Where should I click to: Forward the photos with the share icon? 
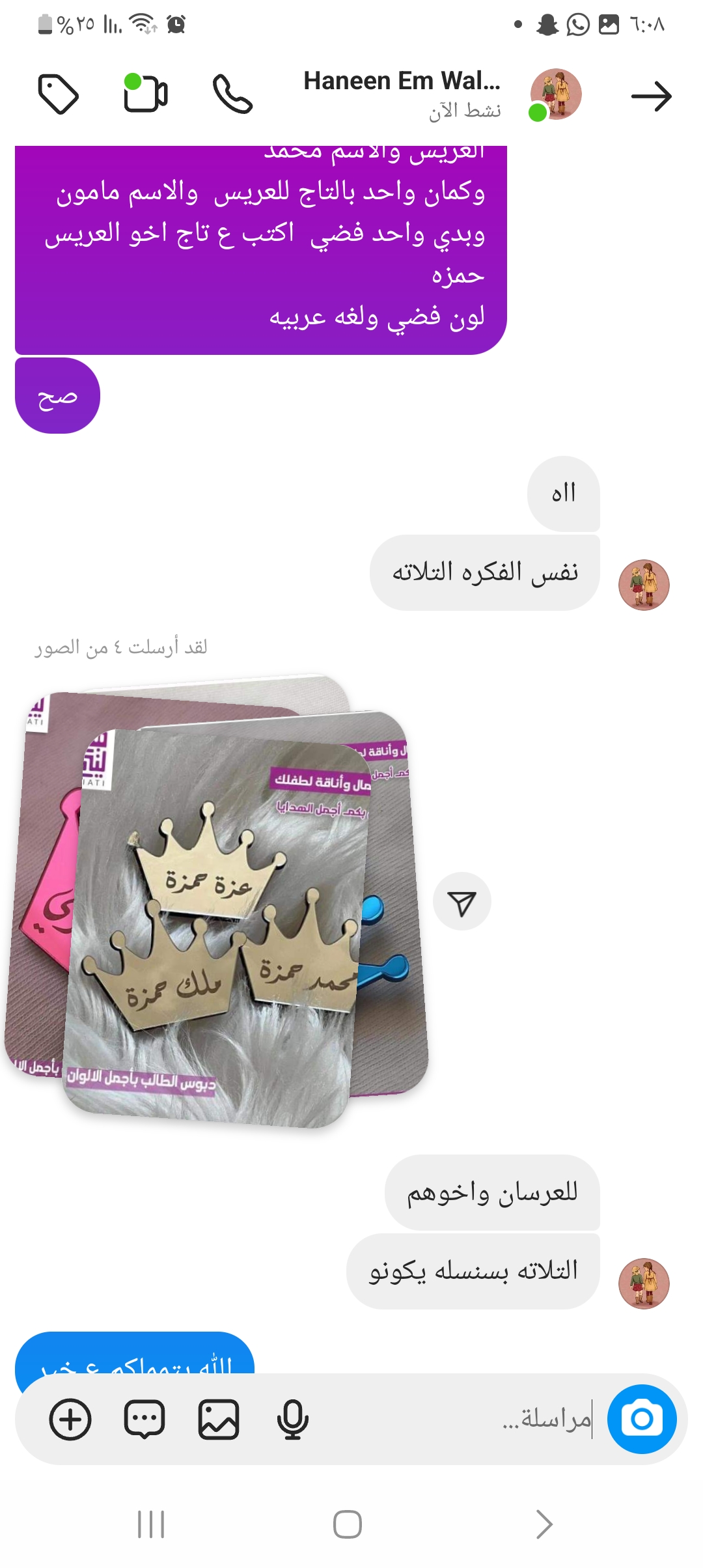click(462, 902)
